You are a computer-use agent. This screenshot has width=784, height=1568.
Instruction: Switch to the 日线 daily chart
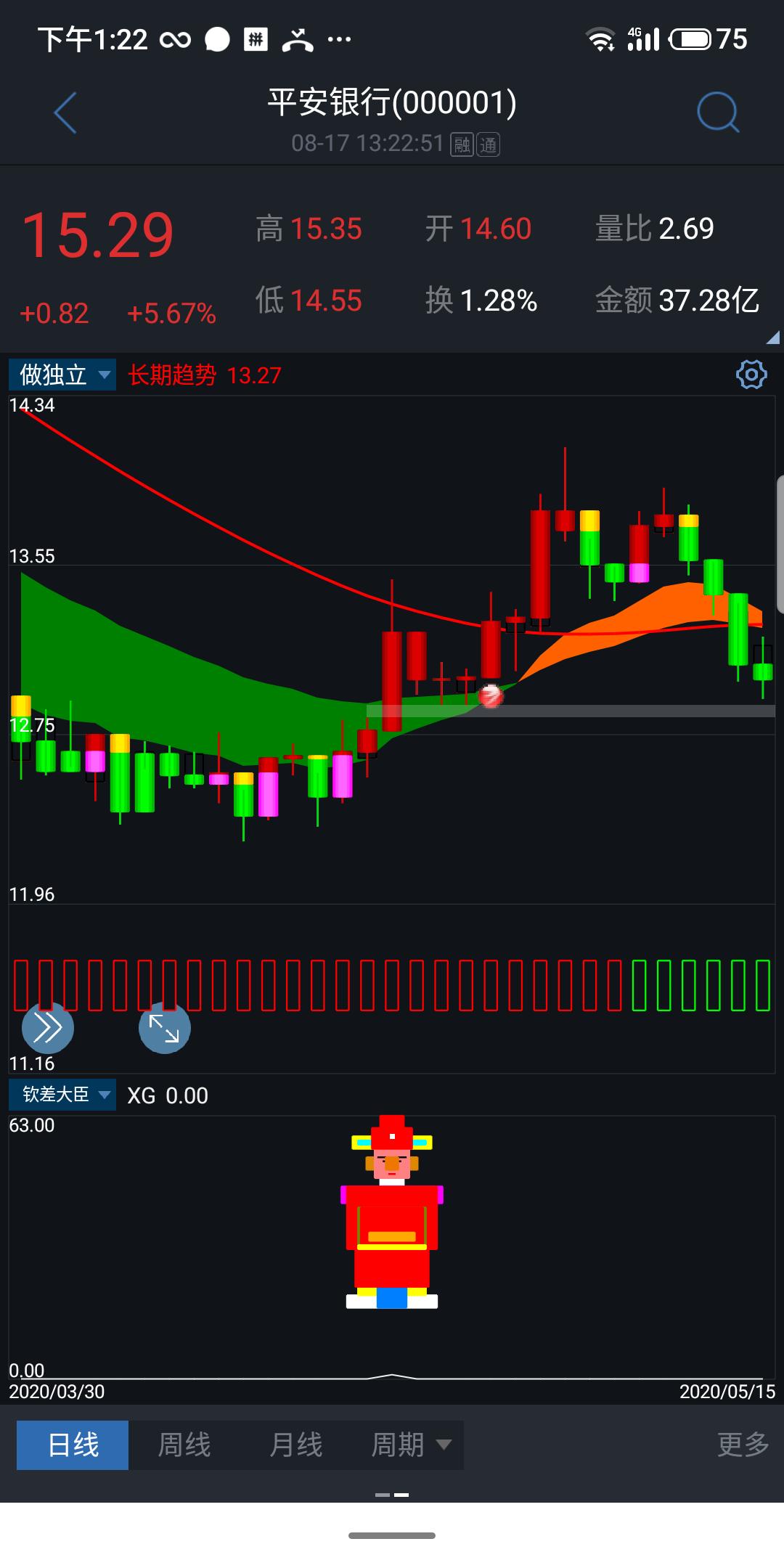[73, 1445]
